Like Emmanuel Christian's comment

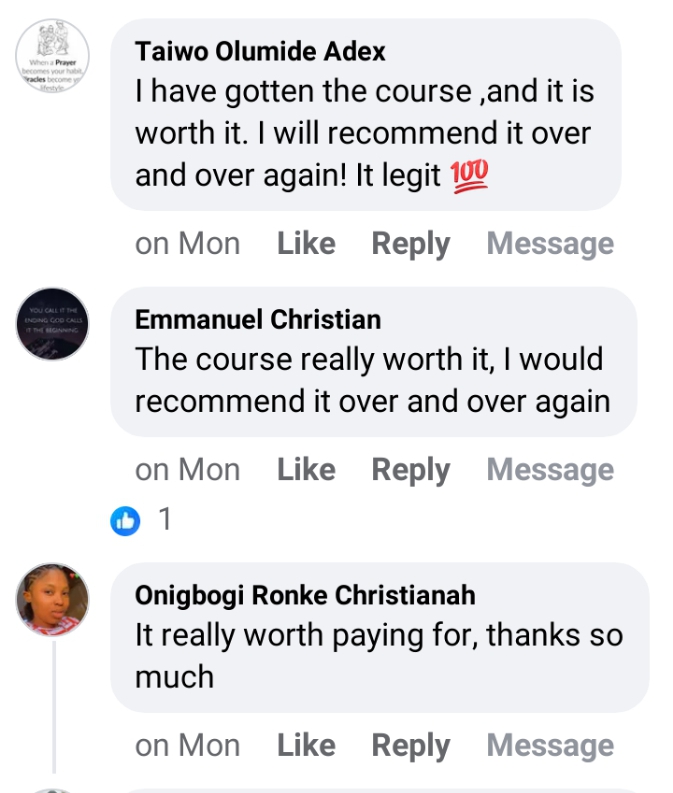point(306,470)
